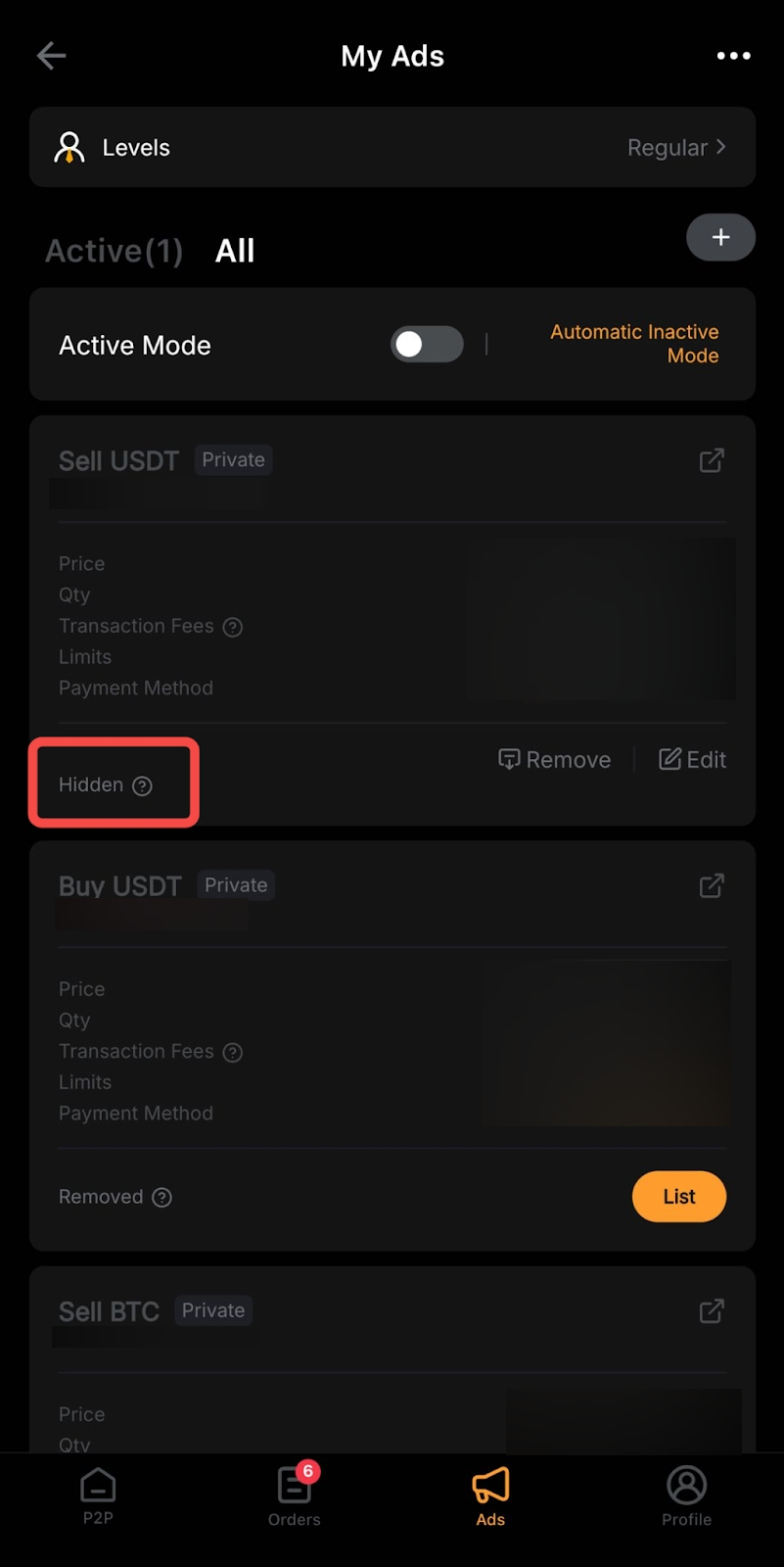
Task: Go back using the arrow
Action: pos(51,56)
